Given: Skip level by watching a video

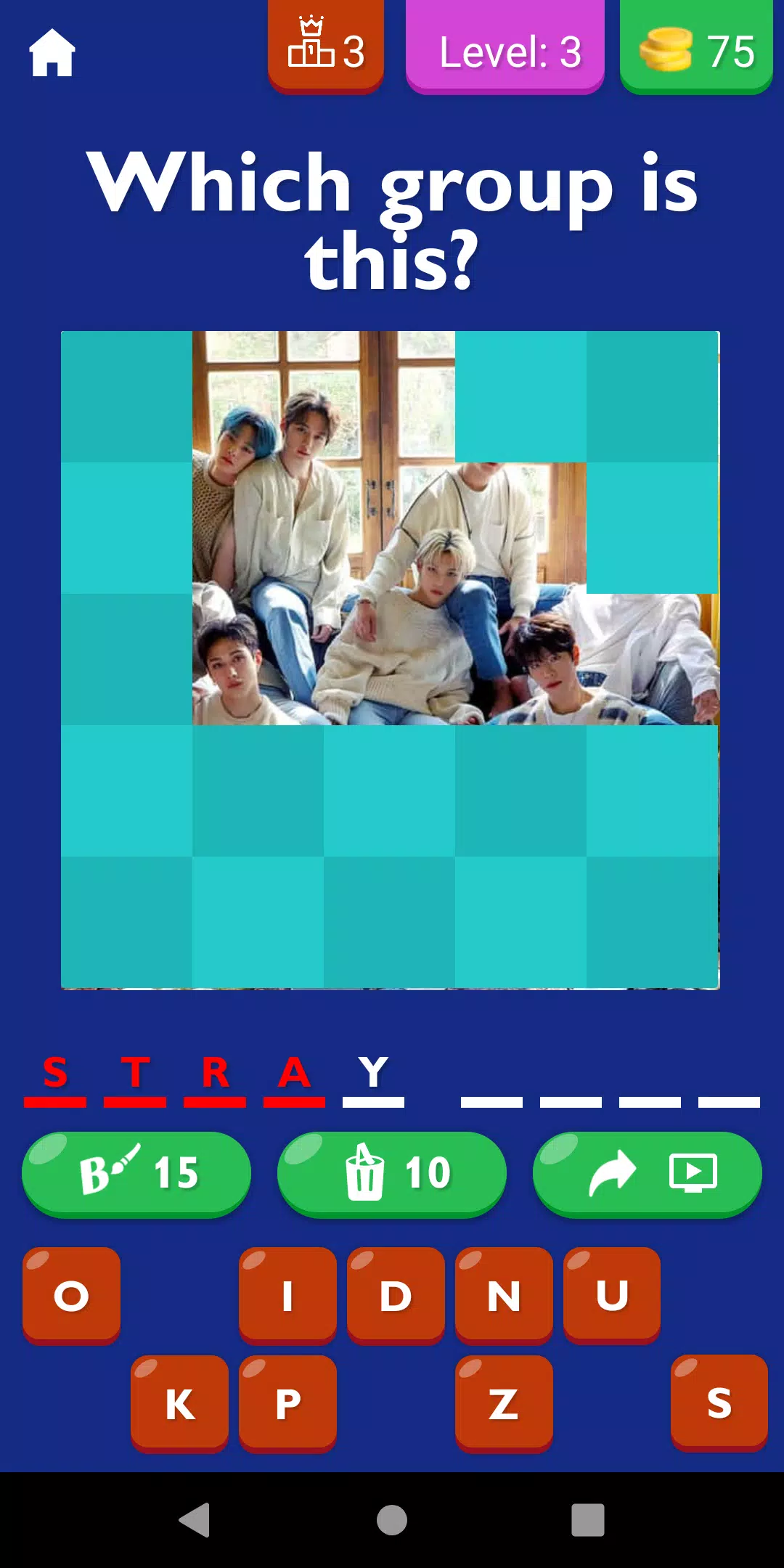Looking at the screenshot, I should [x=647, y=1173].
